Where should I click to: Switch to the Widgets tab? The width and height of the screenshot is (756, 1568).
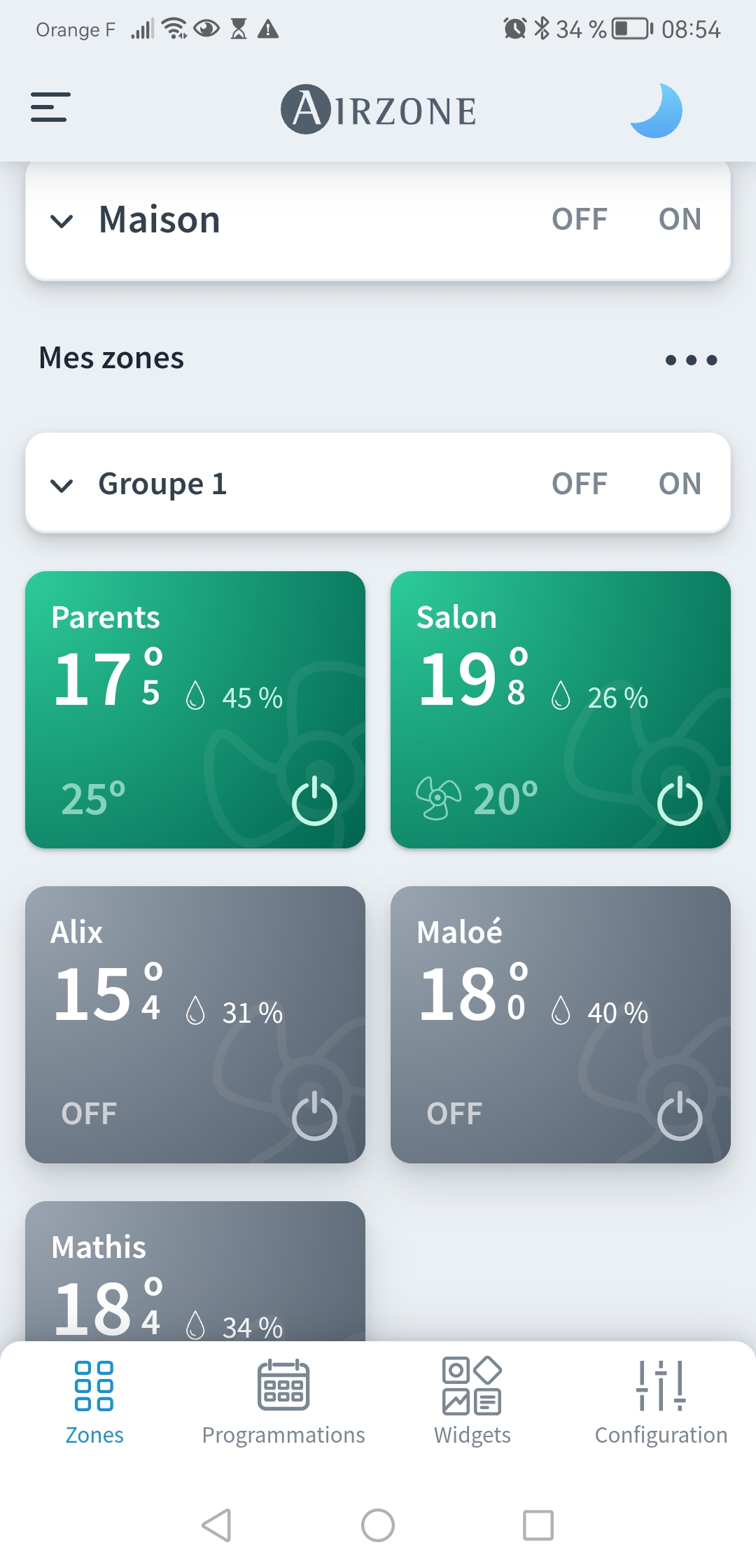pos(472,1403)
